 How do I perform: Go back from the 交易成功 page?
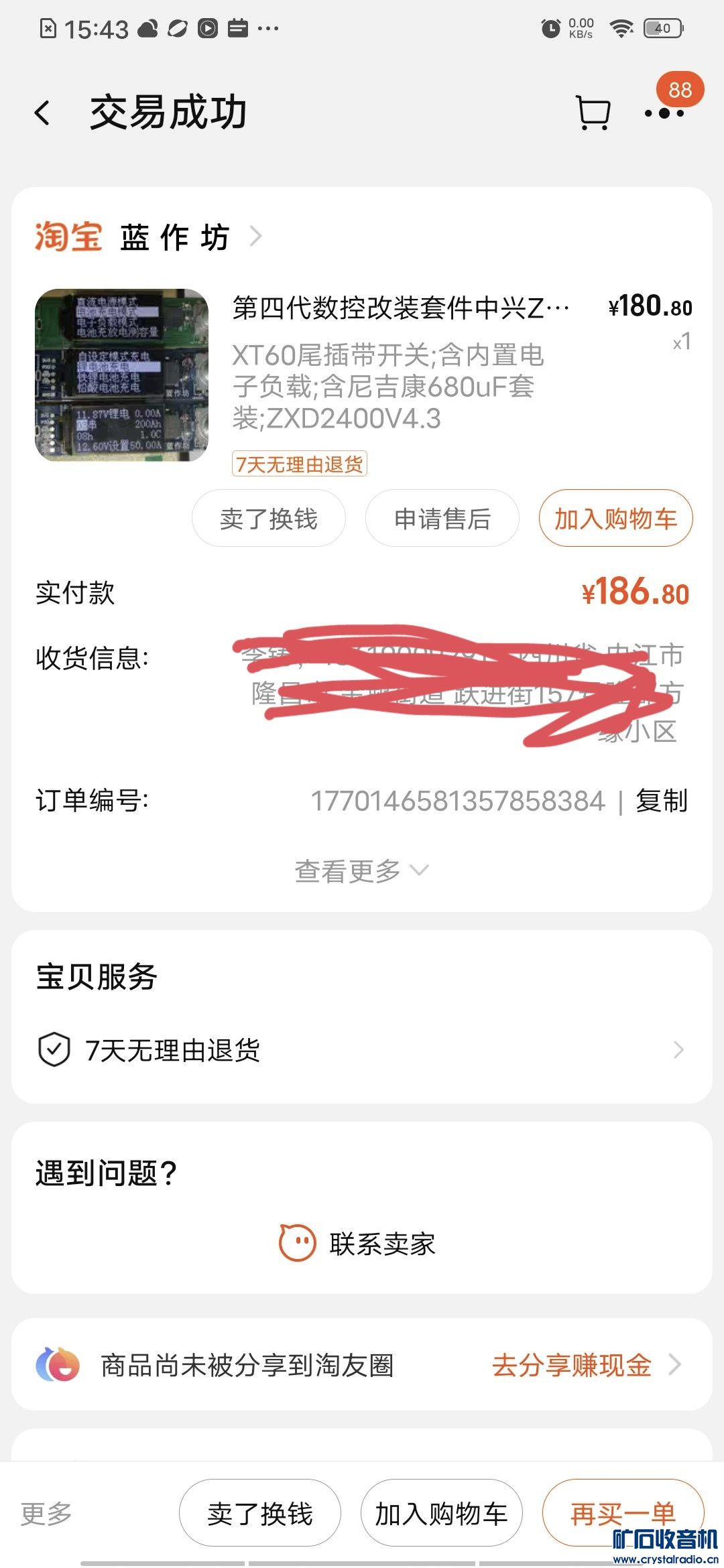click(43, 113)
